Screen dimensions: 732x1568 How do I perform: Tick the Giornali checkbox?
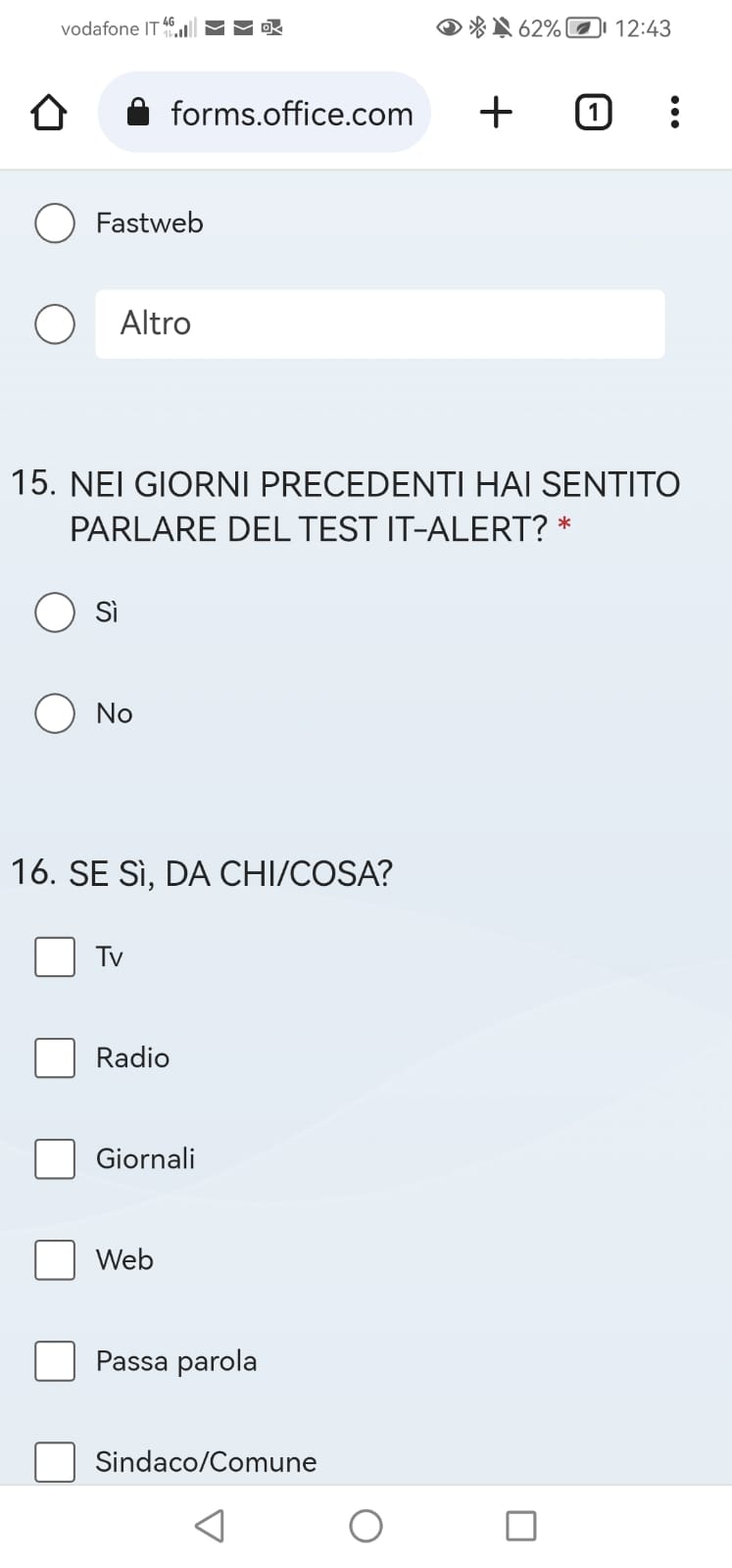[x=55, y=1158]
